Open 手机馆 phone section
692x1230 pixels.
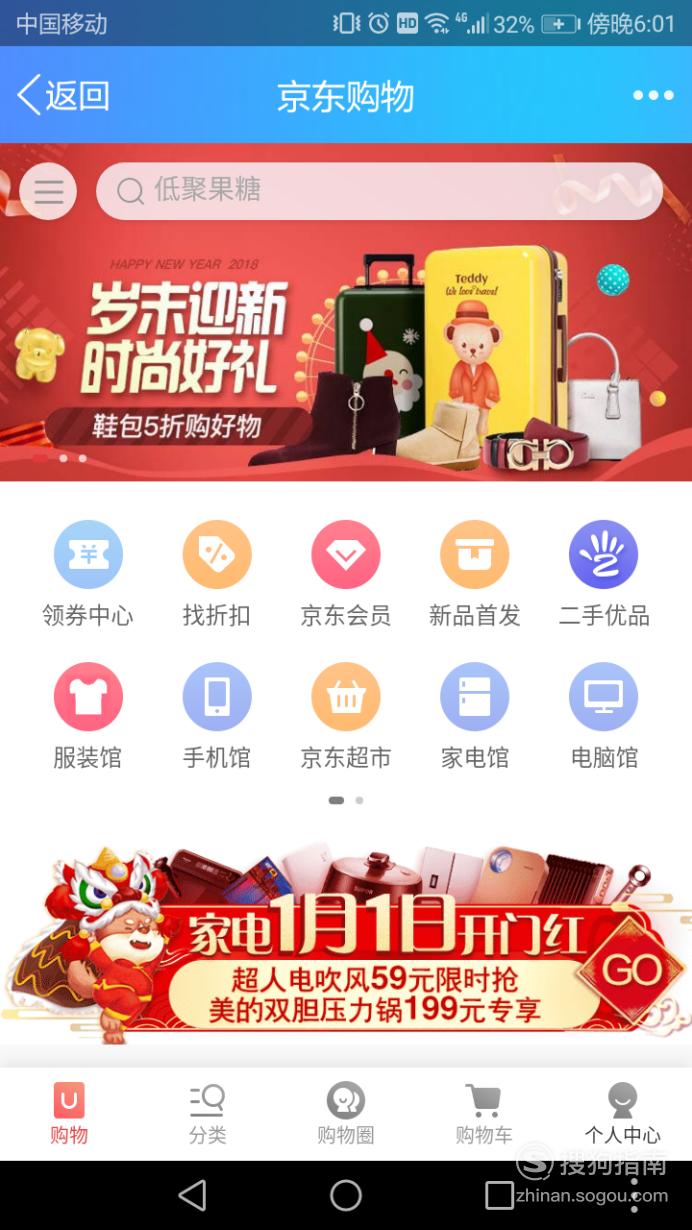coord(217,715)
